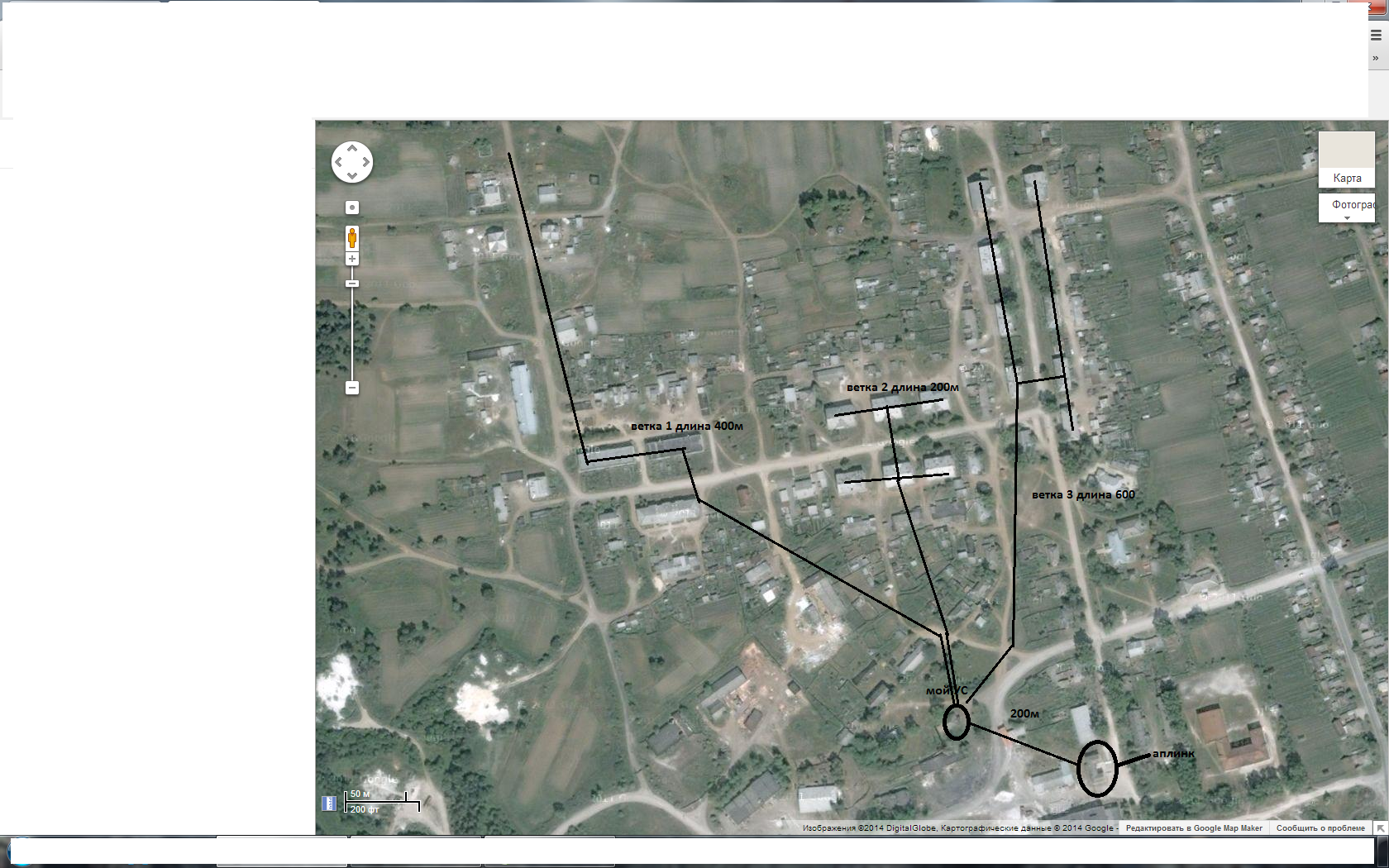Toggle the corner arrow on bottom bar
Viewport: 1389px width, 868px height.
point(1381,827)
